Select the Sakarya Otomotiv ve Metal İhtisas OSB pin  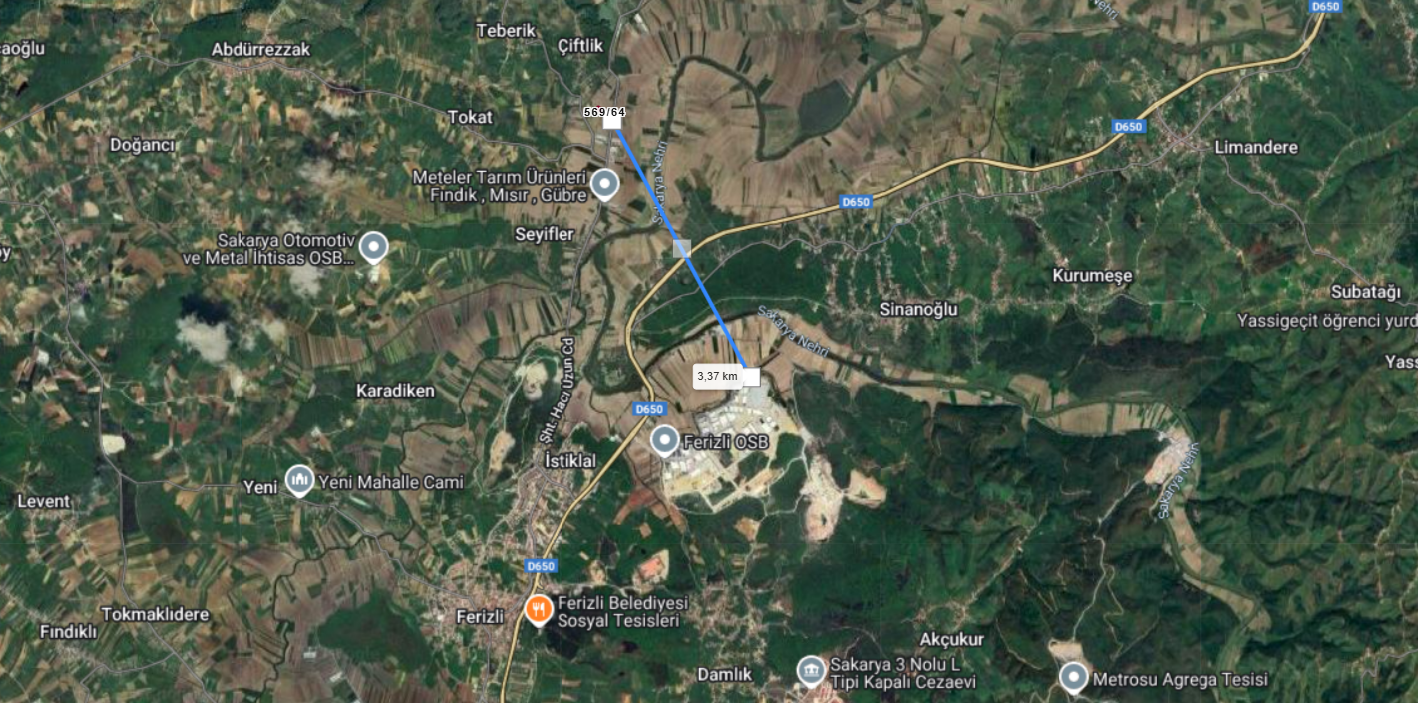tap(373, 246)
